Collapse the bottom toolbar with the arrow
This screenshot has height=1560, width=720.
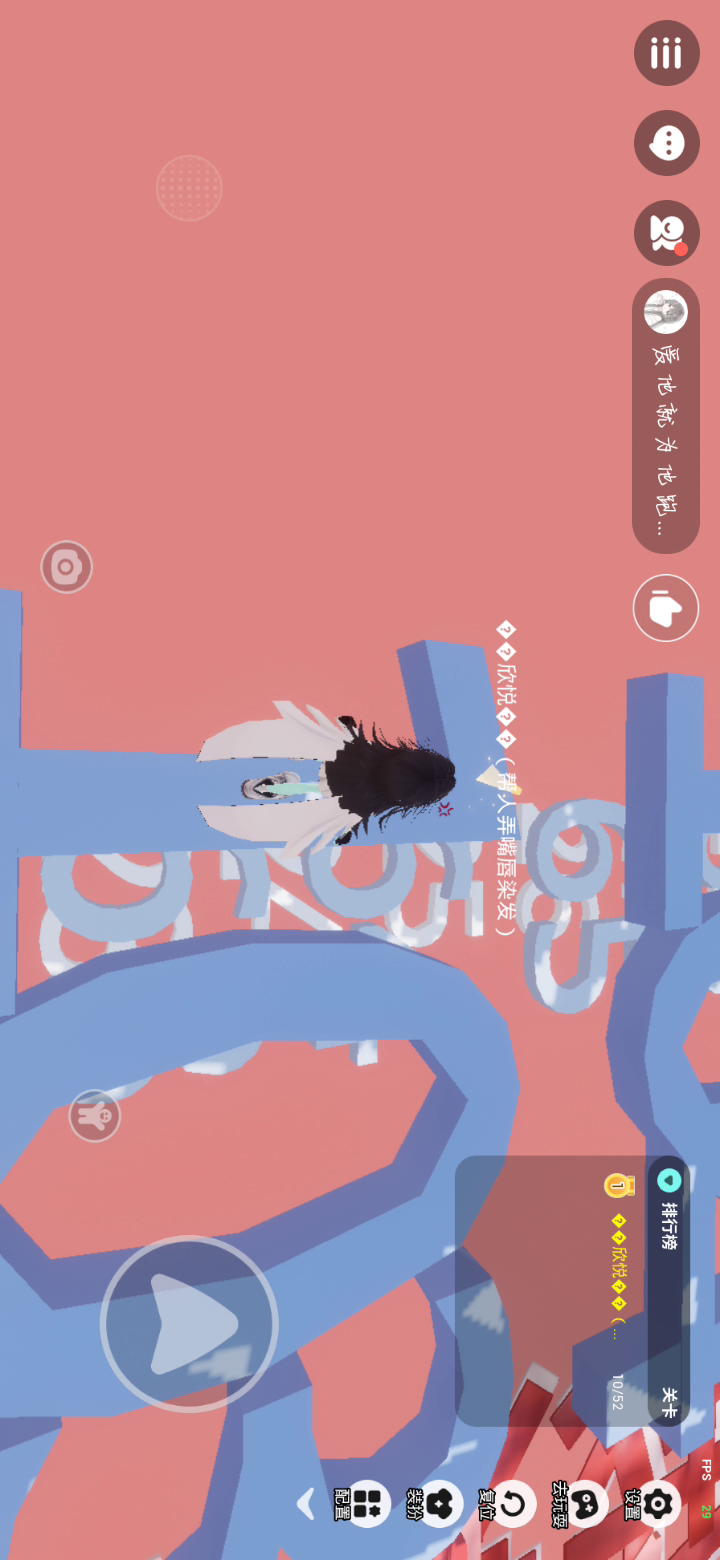(306, 1503)
